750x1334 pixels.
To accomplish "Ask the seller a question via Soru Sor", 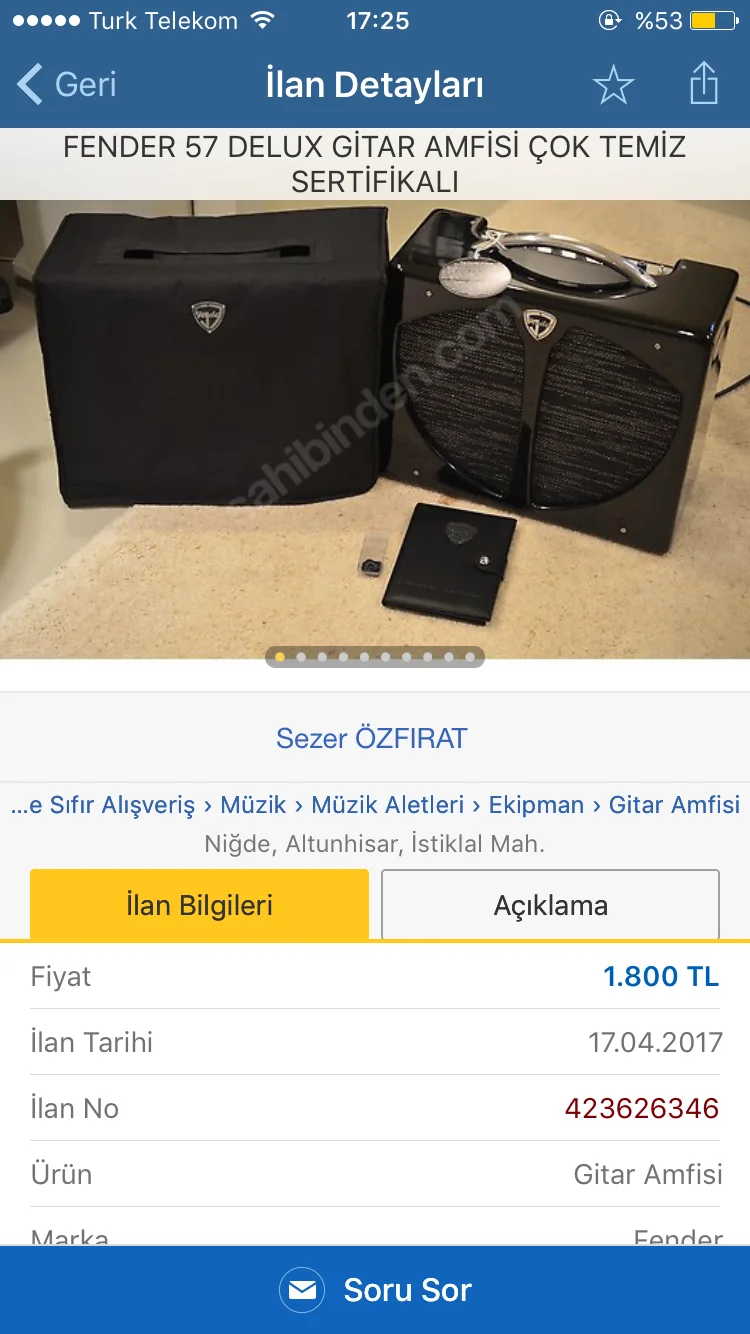I will [x=375, y=1290].
